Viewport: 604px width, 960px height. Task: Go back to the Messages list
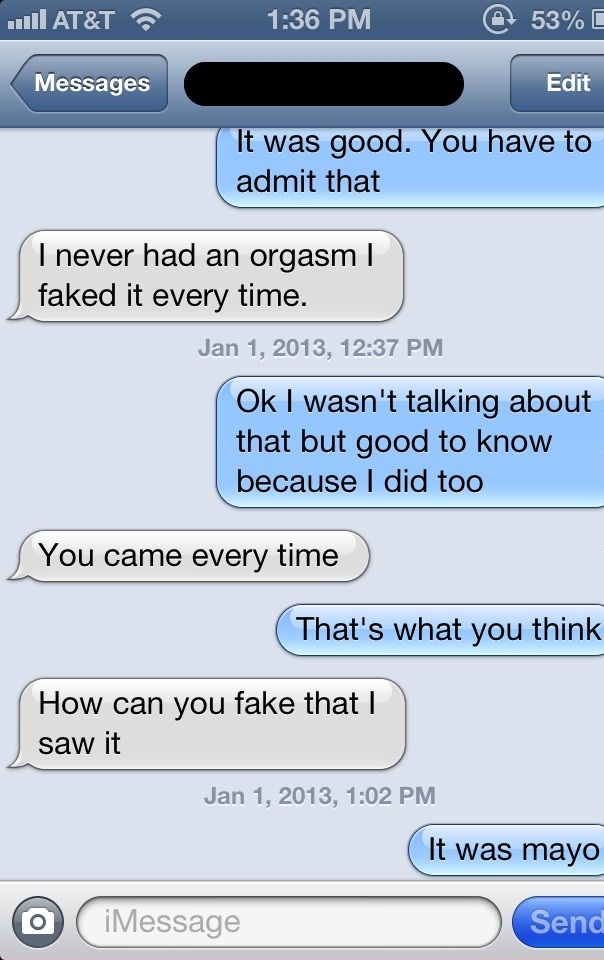[88, 83]
